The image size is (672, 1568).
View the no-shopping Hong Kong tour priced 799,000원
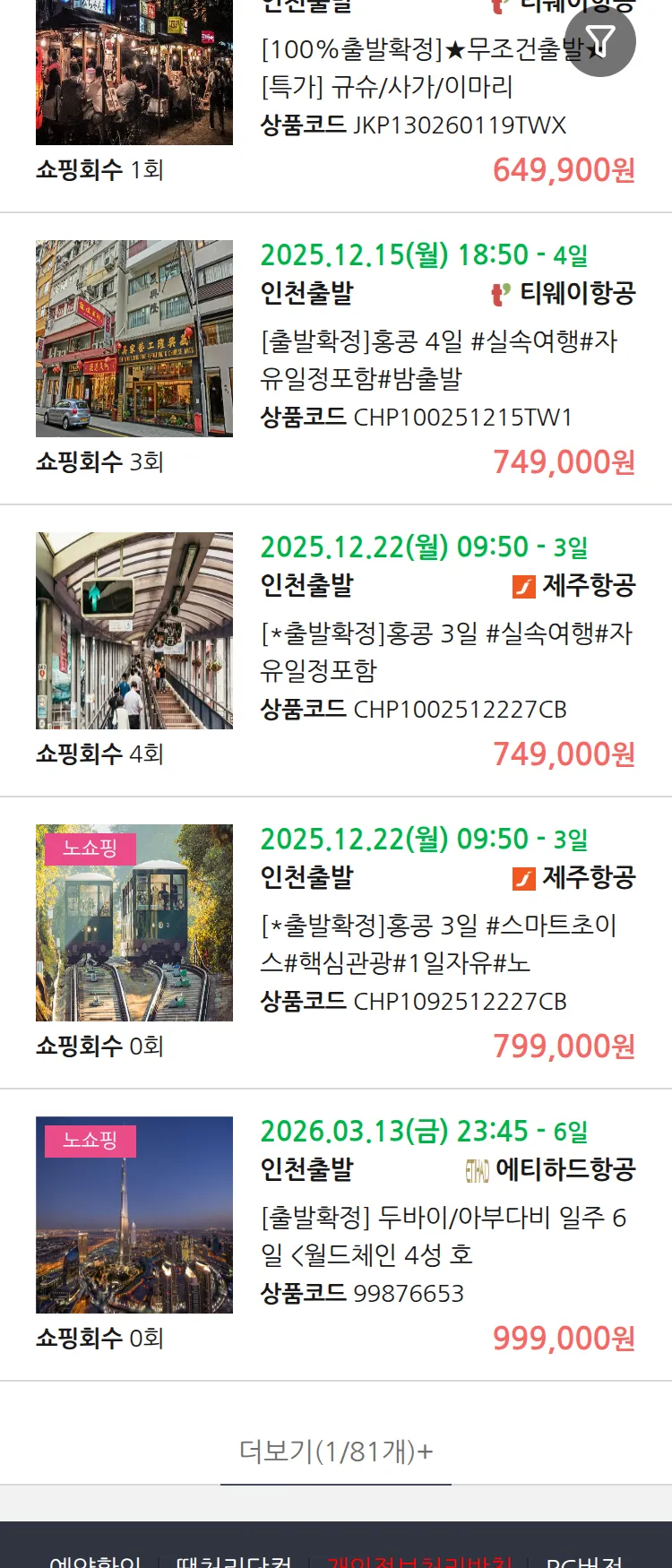438,943
